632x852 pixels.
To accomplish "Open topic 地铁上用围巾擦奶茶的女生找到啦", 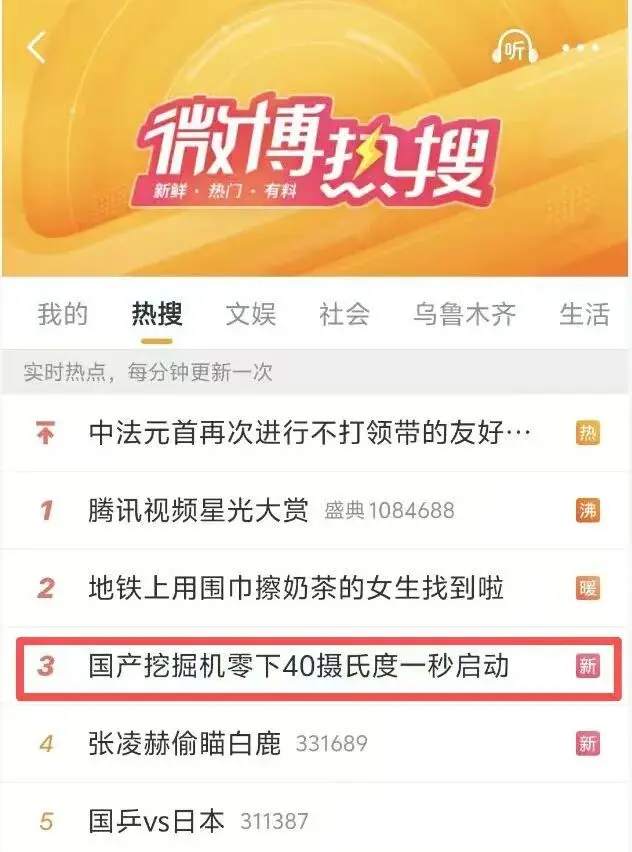I will [295, 588].
